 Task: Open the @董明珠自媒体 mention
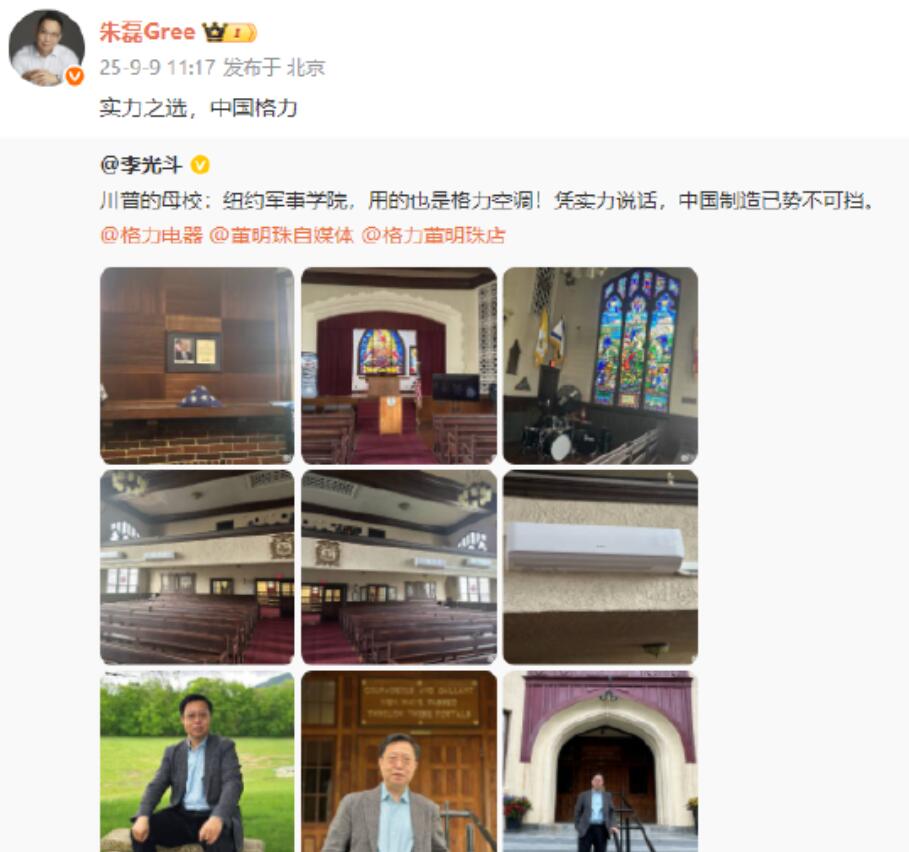pyautogui.click(x=281, y=236)
